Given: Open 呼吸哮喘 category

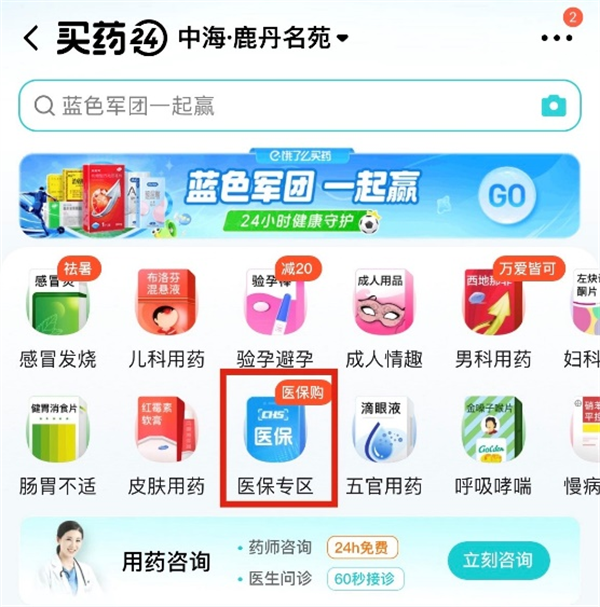Looking at the screenshot, I should tap(492, 445).
